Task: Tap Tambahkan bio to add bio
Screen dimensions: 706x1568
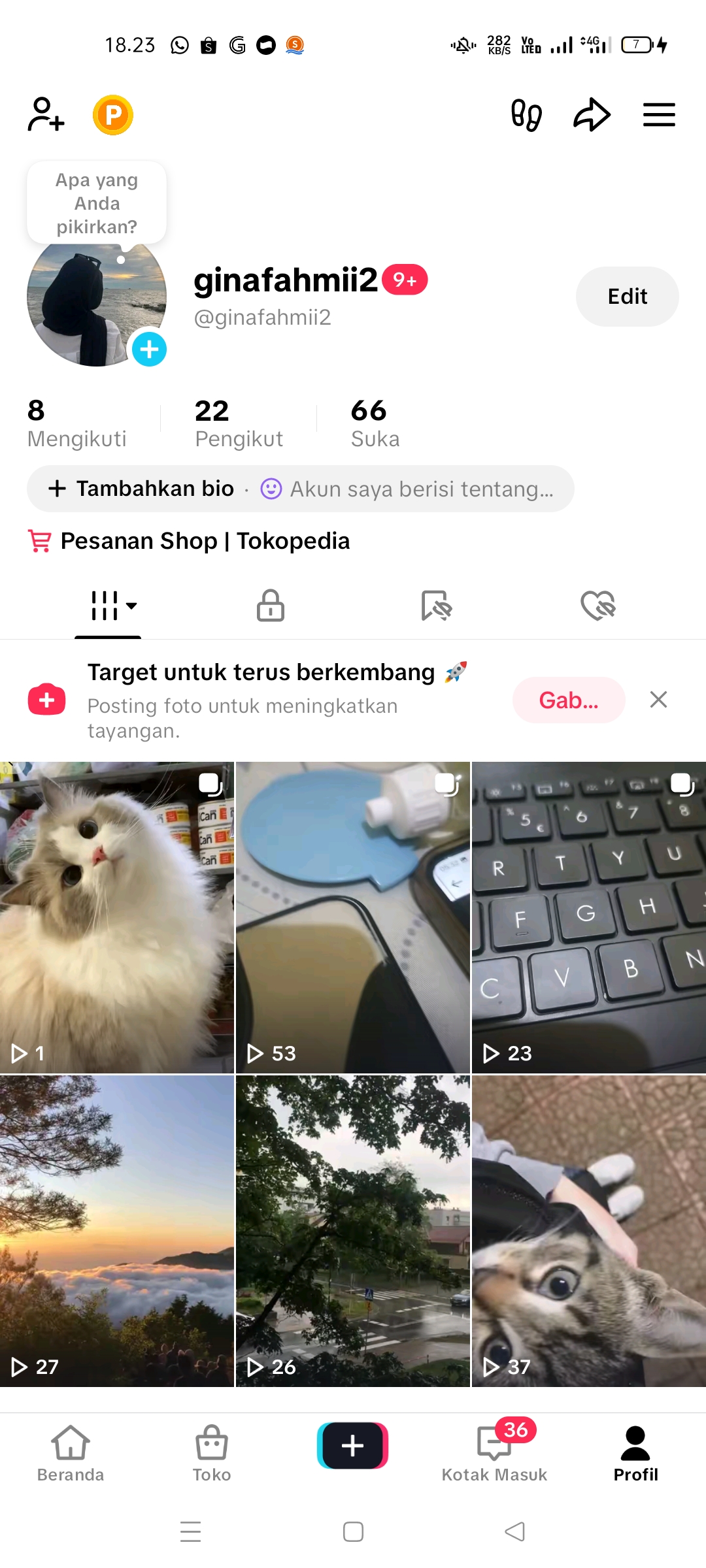Action: click(x=141, y=489)
